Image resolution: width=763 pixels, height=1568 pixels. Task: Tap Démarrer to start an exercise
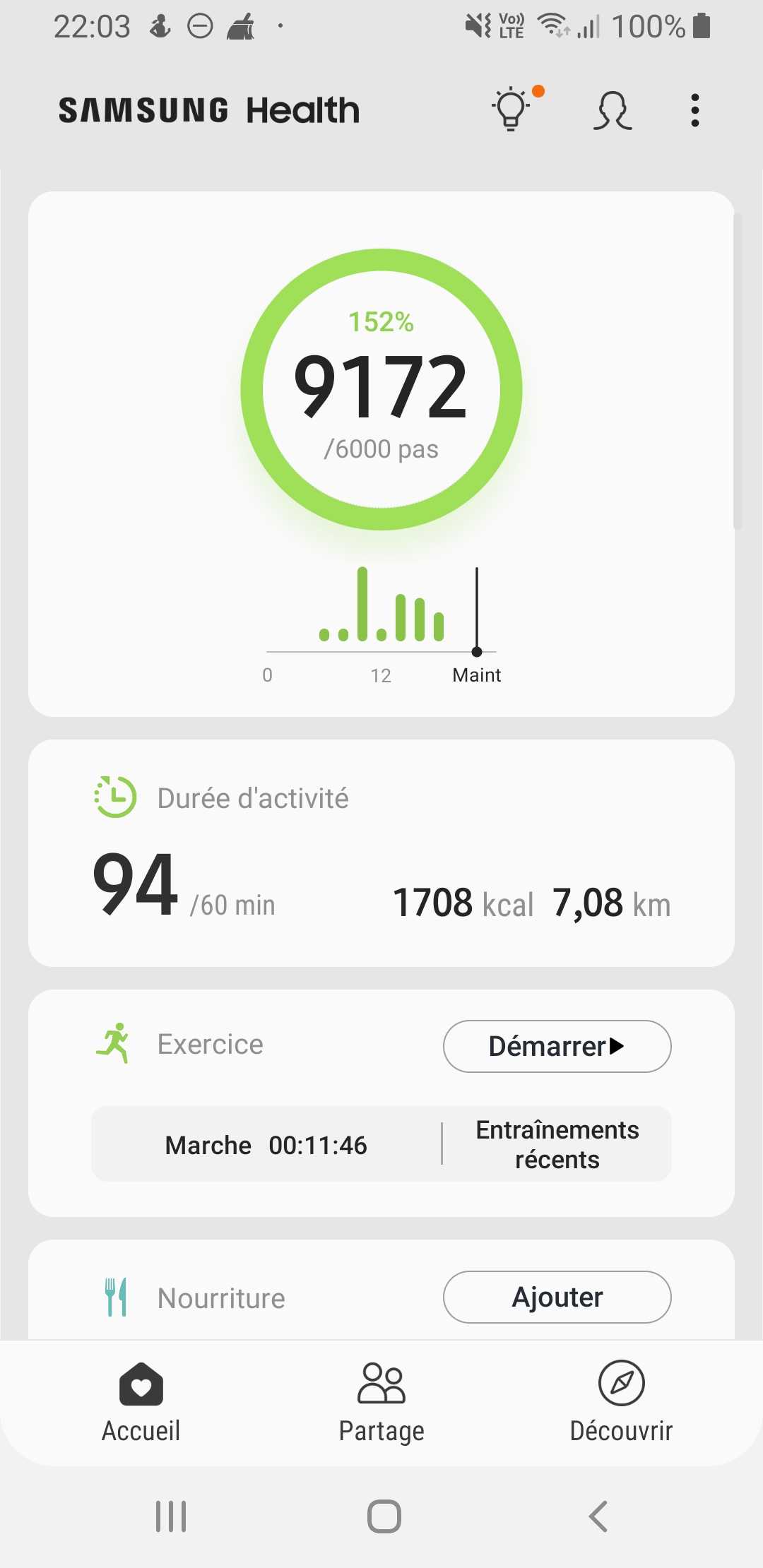557,1046
